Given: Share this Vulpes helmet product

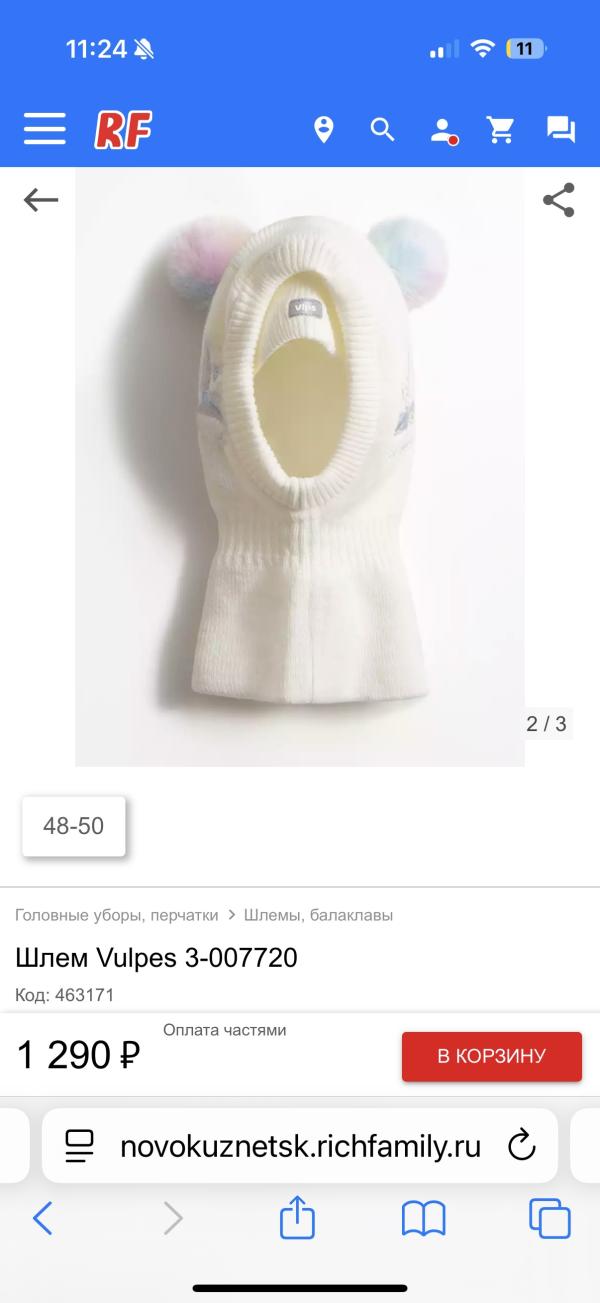Looking at the screenshot, I should [559, 200].
